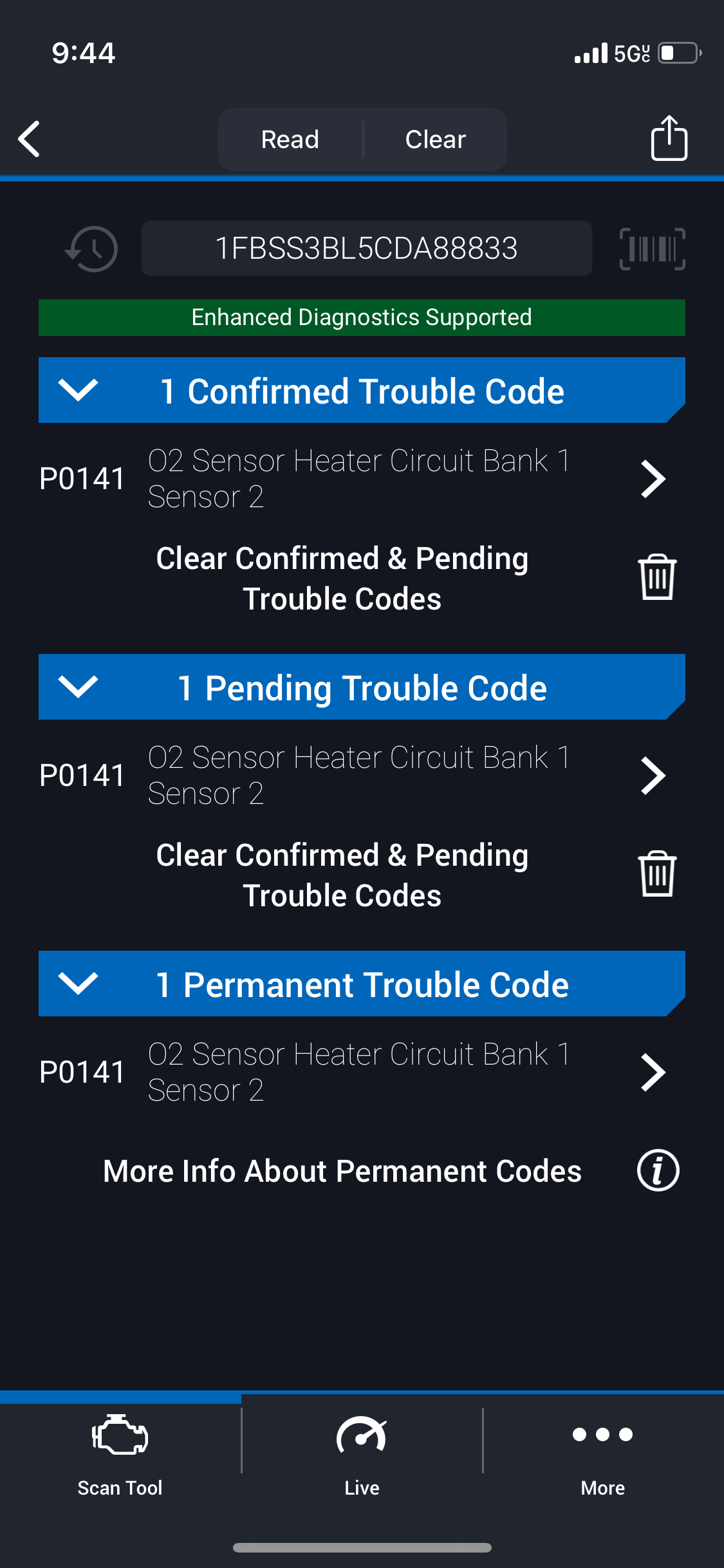Open the VIN history clock icon
This screenshot has height=1568, width=724.
point(92,248)
